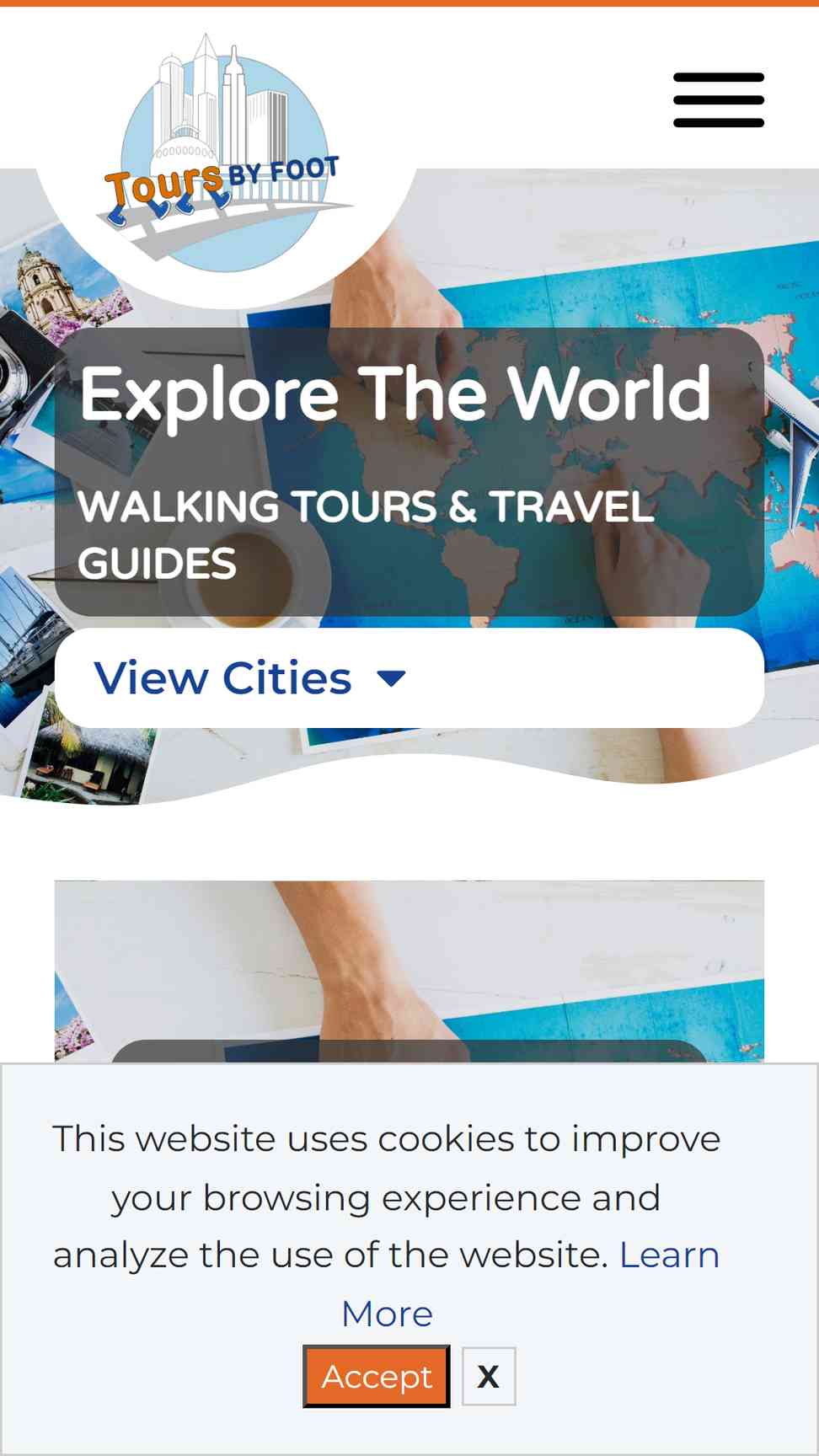
Task: Open the hamburger menu
Action: click(718, 100)
